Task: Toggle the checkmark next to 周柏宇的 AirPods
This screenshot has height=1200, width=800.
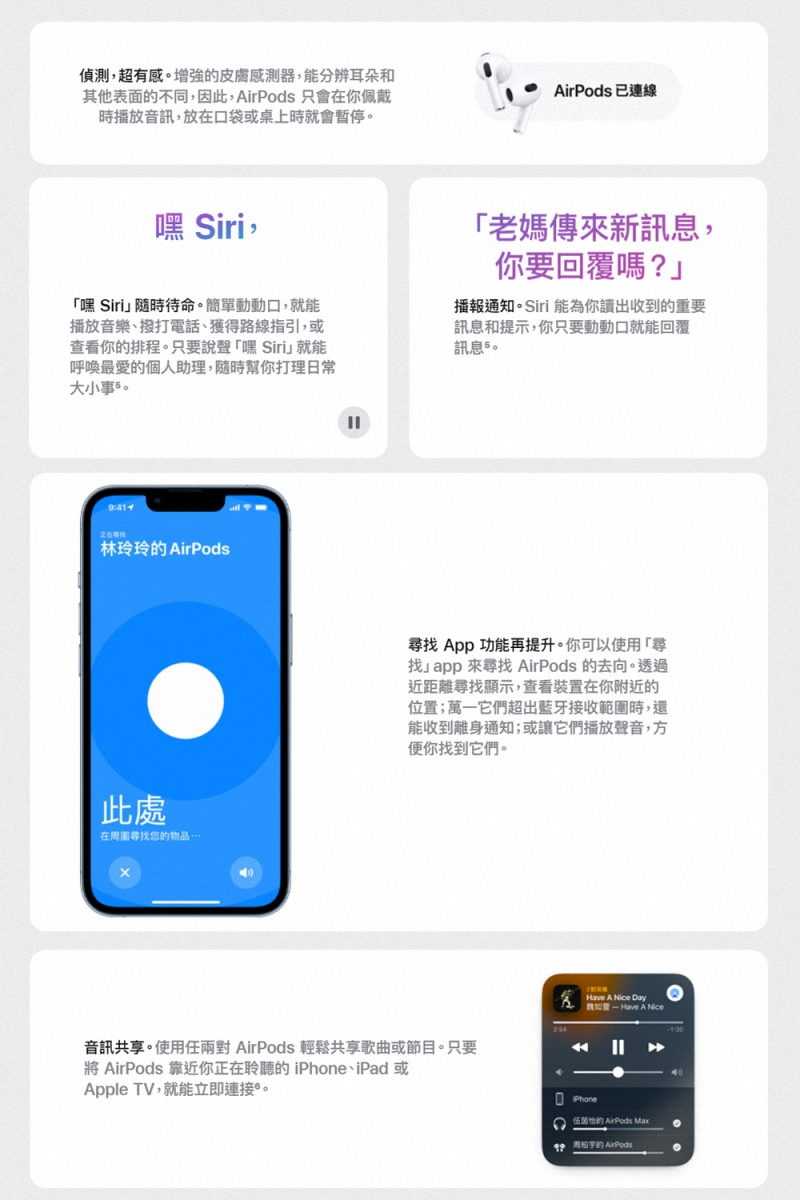Action: tap(677, 1147)
